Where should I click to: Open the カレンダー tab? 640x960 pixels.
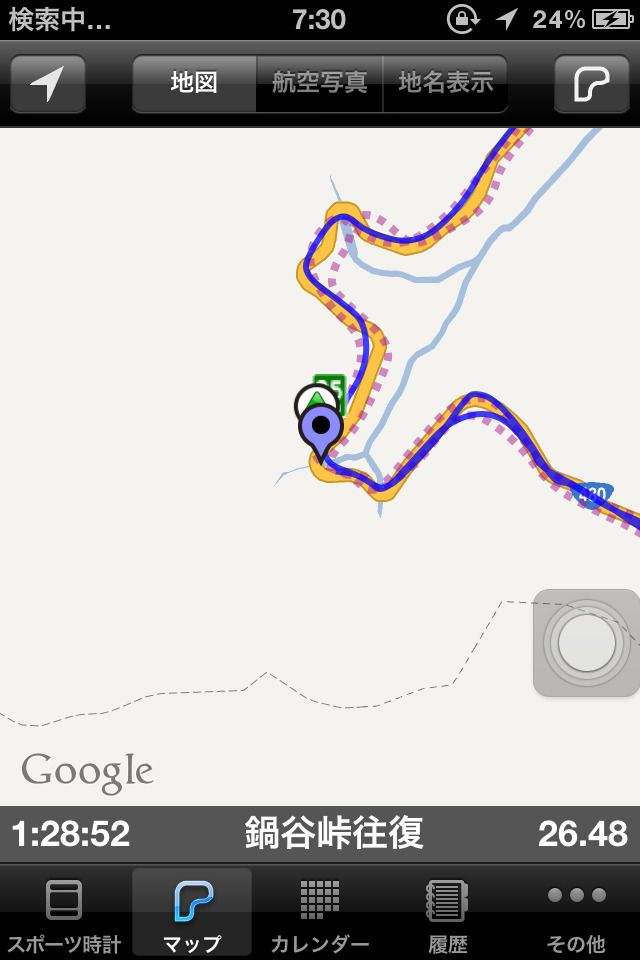[320, 912]
